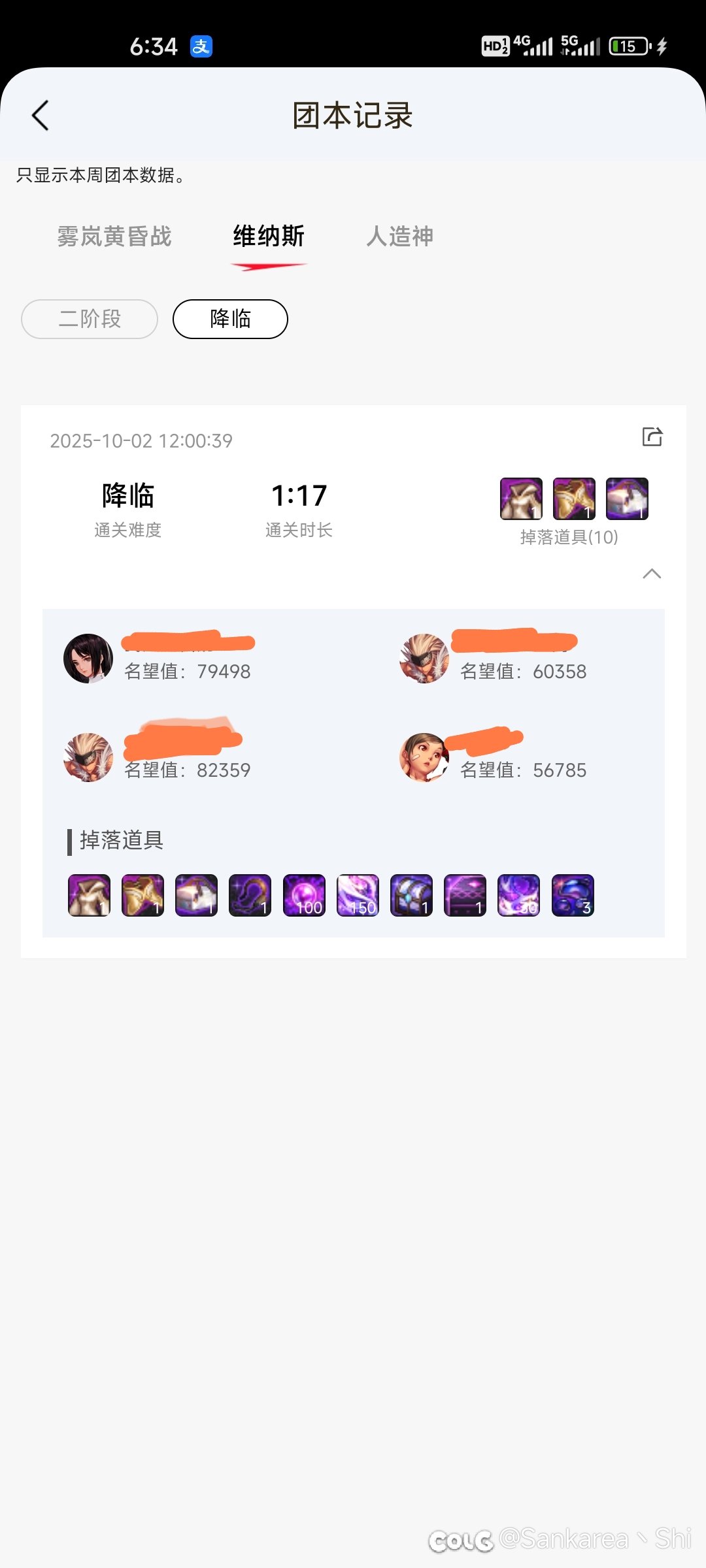Choose the 二阶段 difficulty chip
Viewport: 706px width, 1568px height.
[x=90, y=319]
